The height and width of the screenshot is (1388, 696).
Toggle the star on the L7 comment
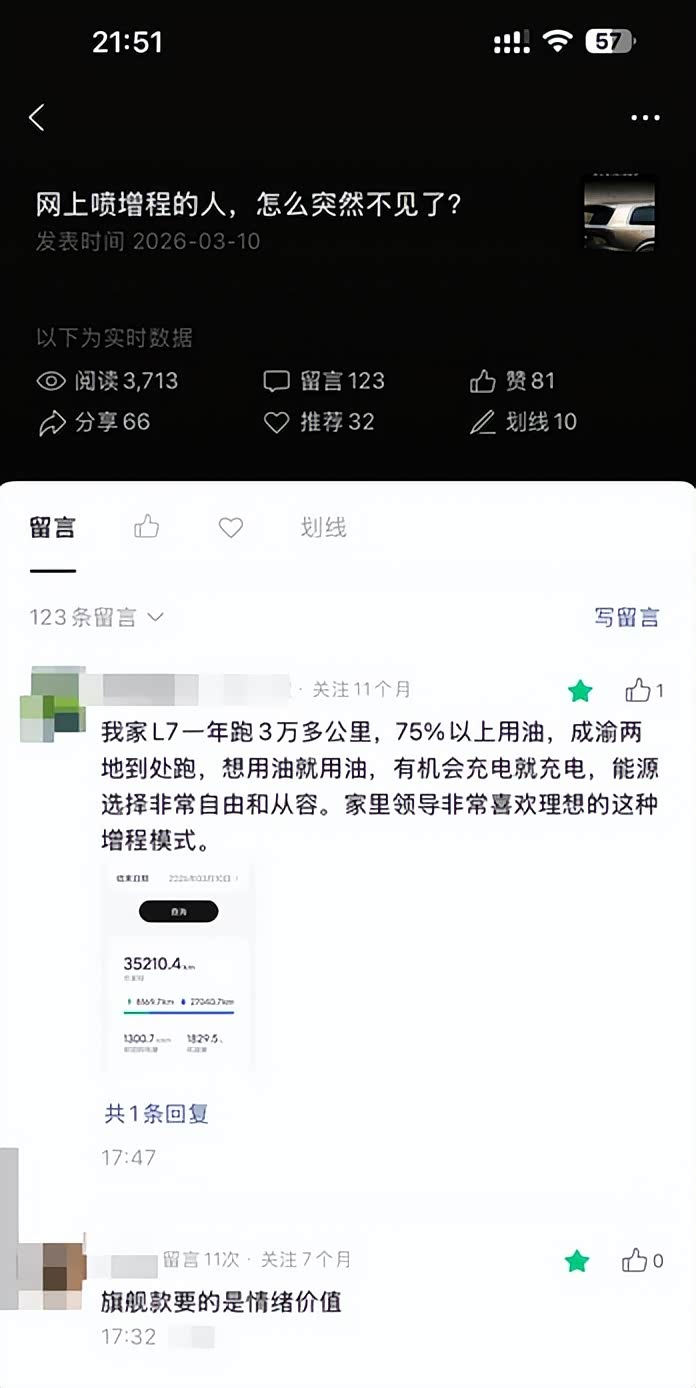580,690
